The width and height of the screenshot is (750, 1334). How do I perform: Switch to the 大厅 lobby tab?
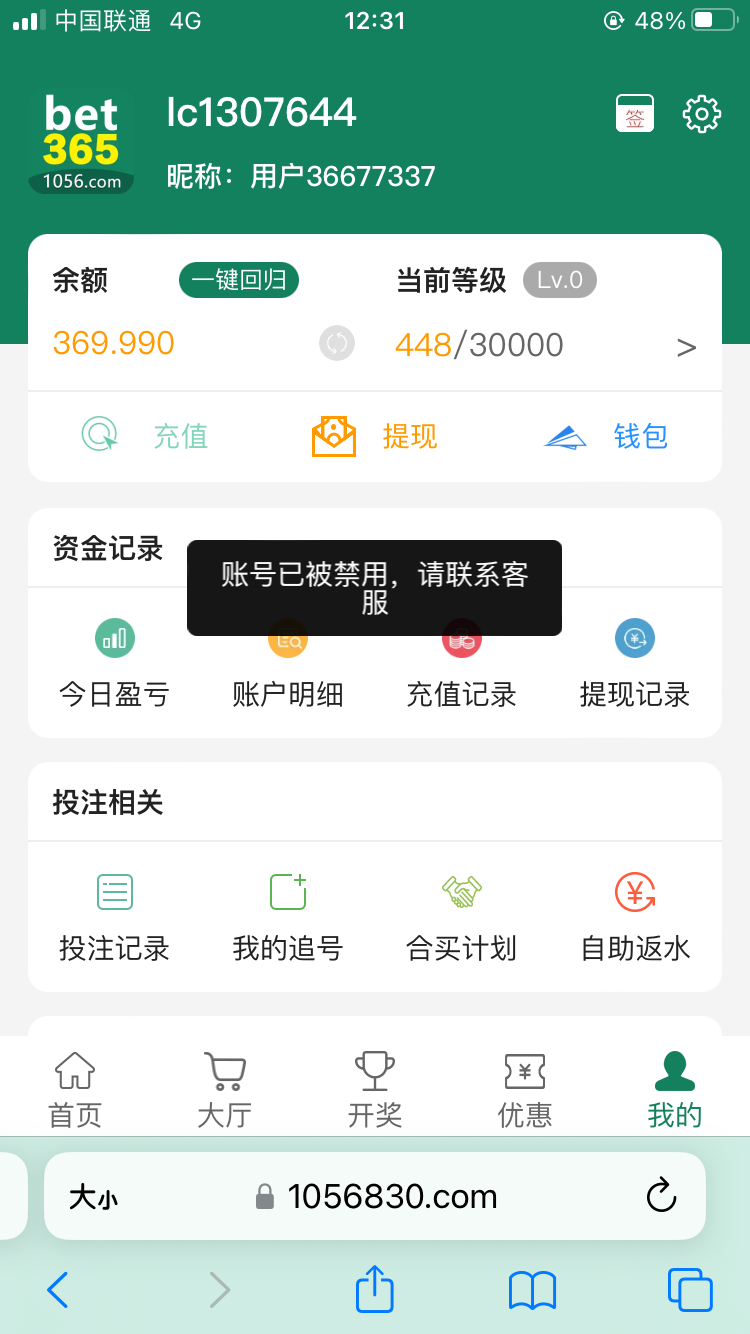pos(225,1090)
